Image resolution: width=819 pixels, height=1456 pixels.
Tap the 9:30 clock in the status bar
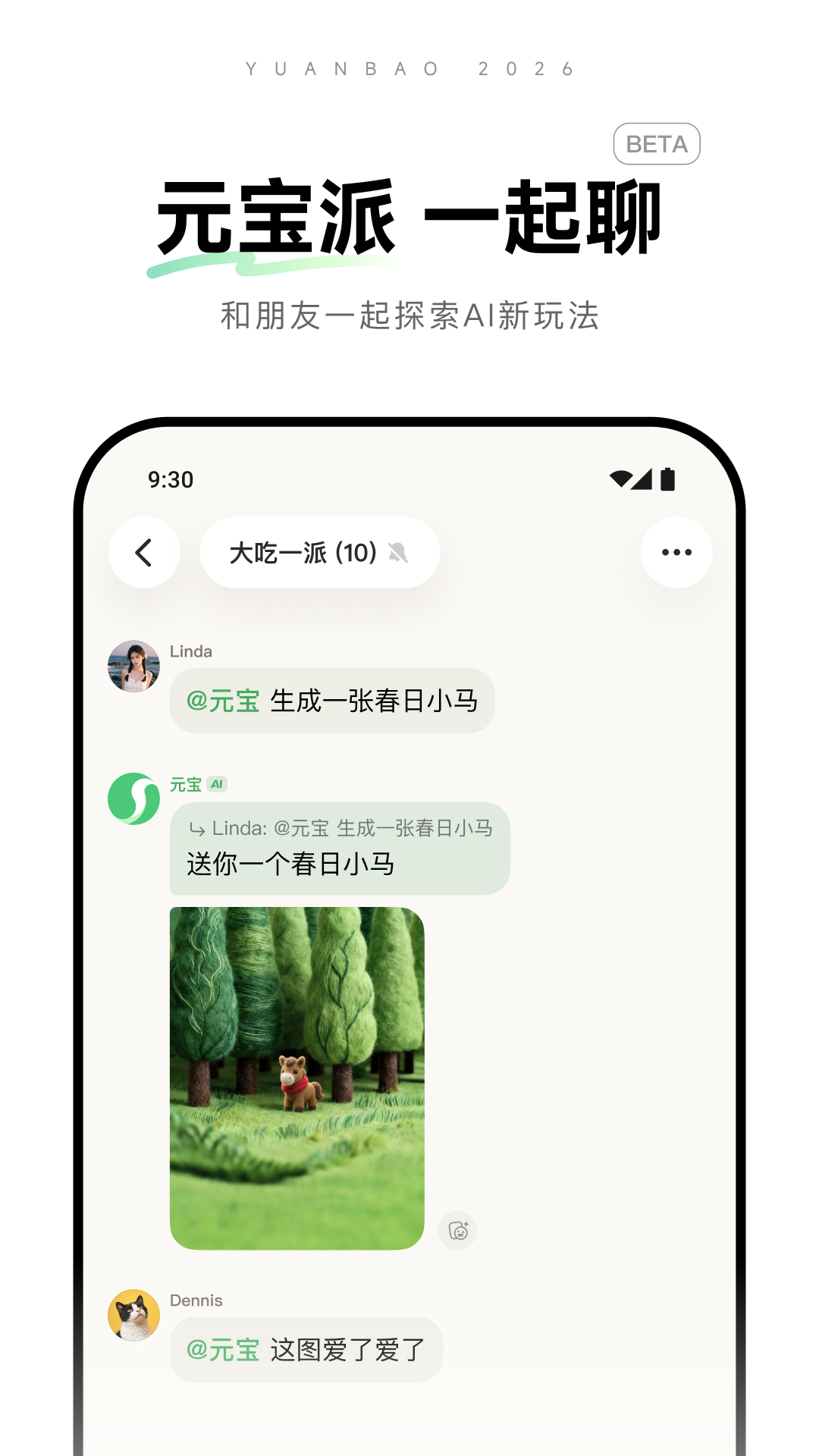coord(170,479)
